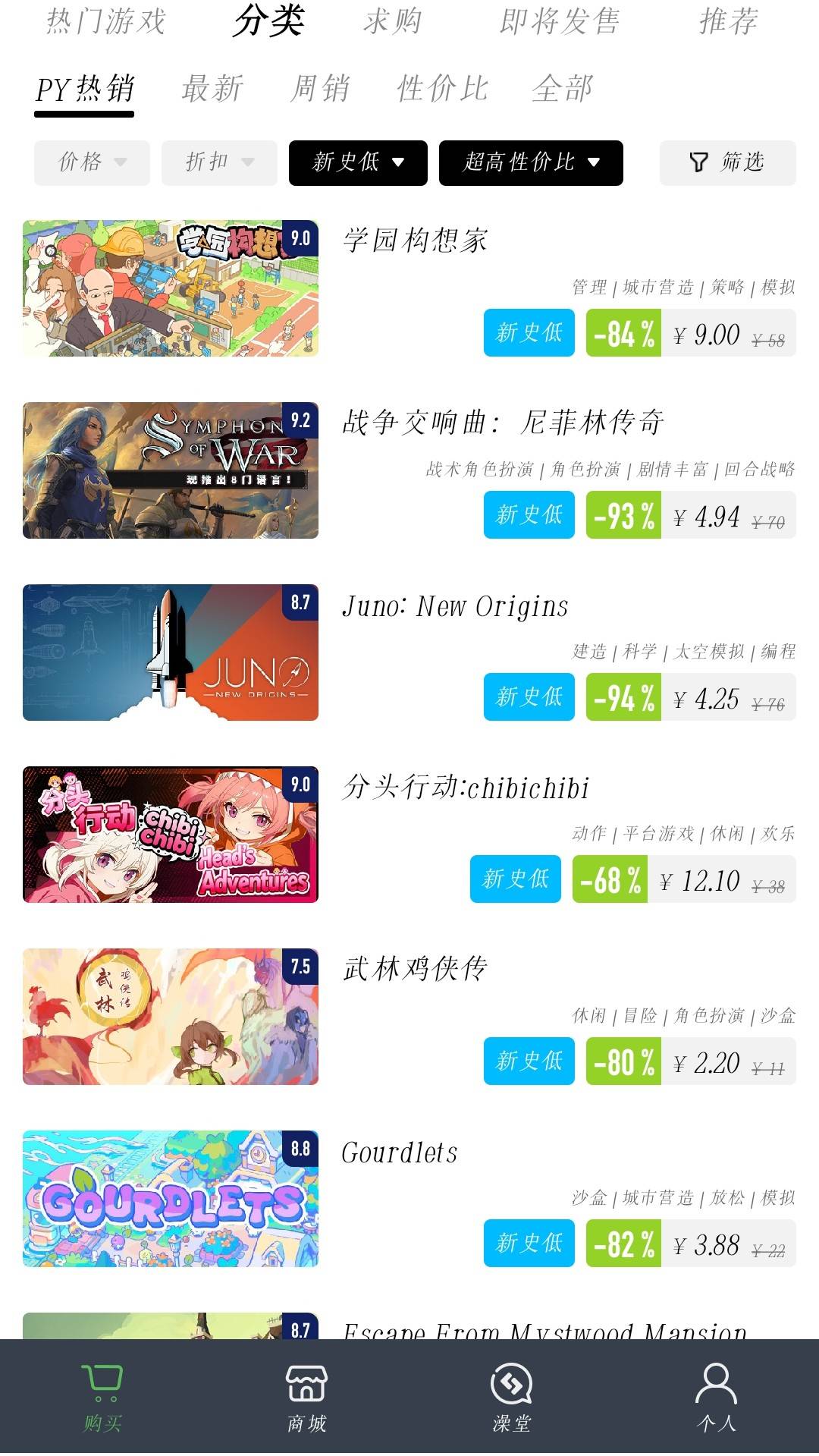This screenshot has width=819, height=1456.
Task: Tap the 筛选 filter button
Action: point(727,162)
